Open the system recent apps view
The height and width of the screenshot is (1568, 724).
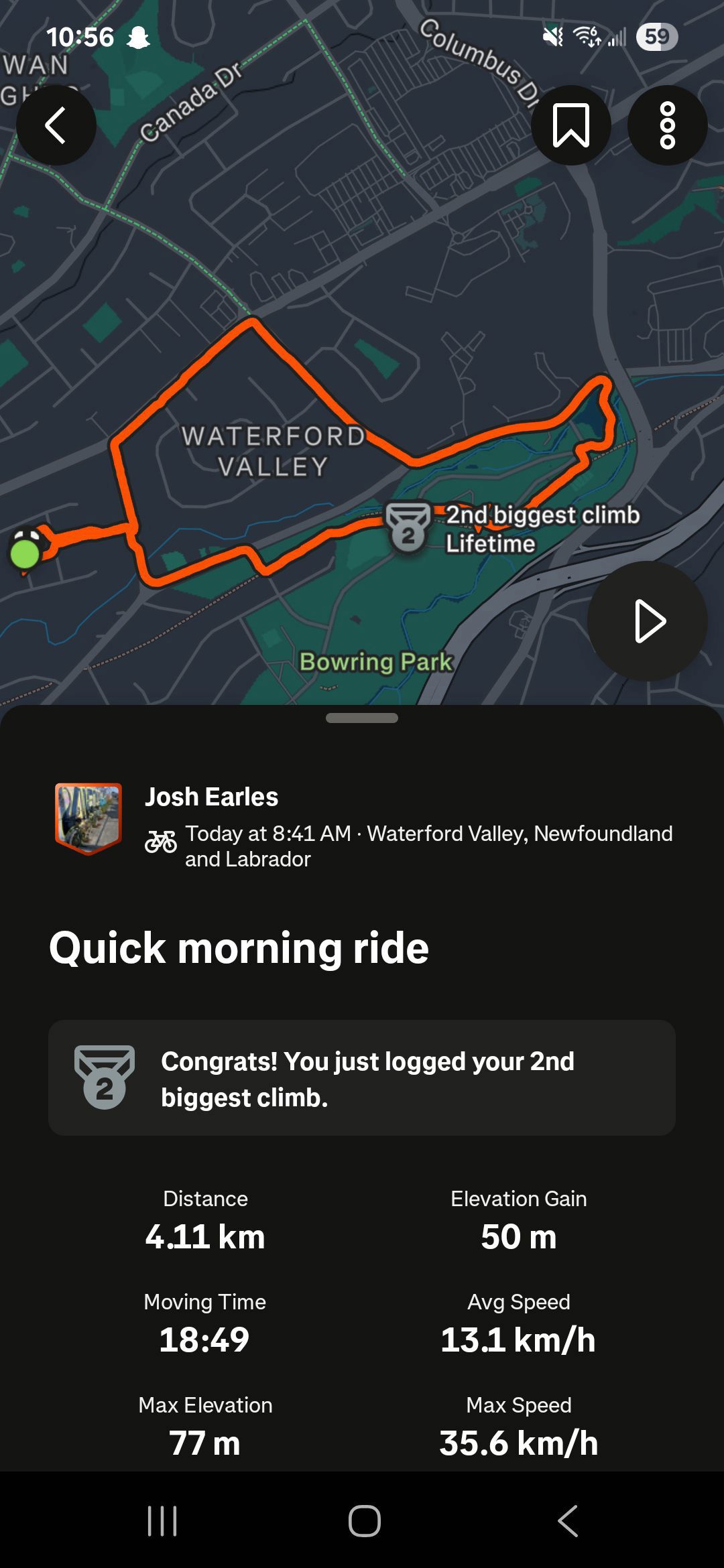point(162,1520)
